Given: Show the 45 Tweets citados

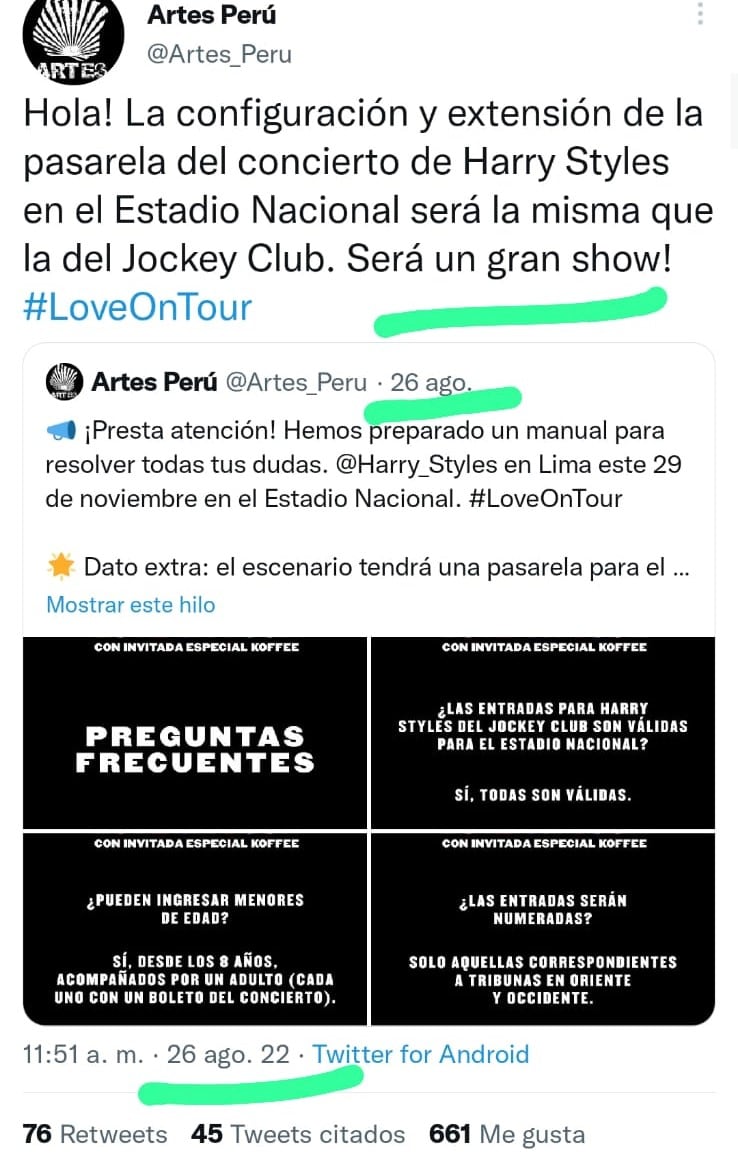Looking at the screenshot, I should pos(298,1133).
